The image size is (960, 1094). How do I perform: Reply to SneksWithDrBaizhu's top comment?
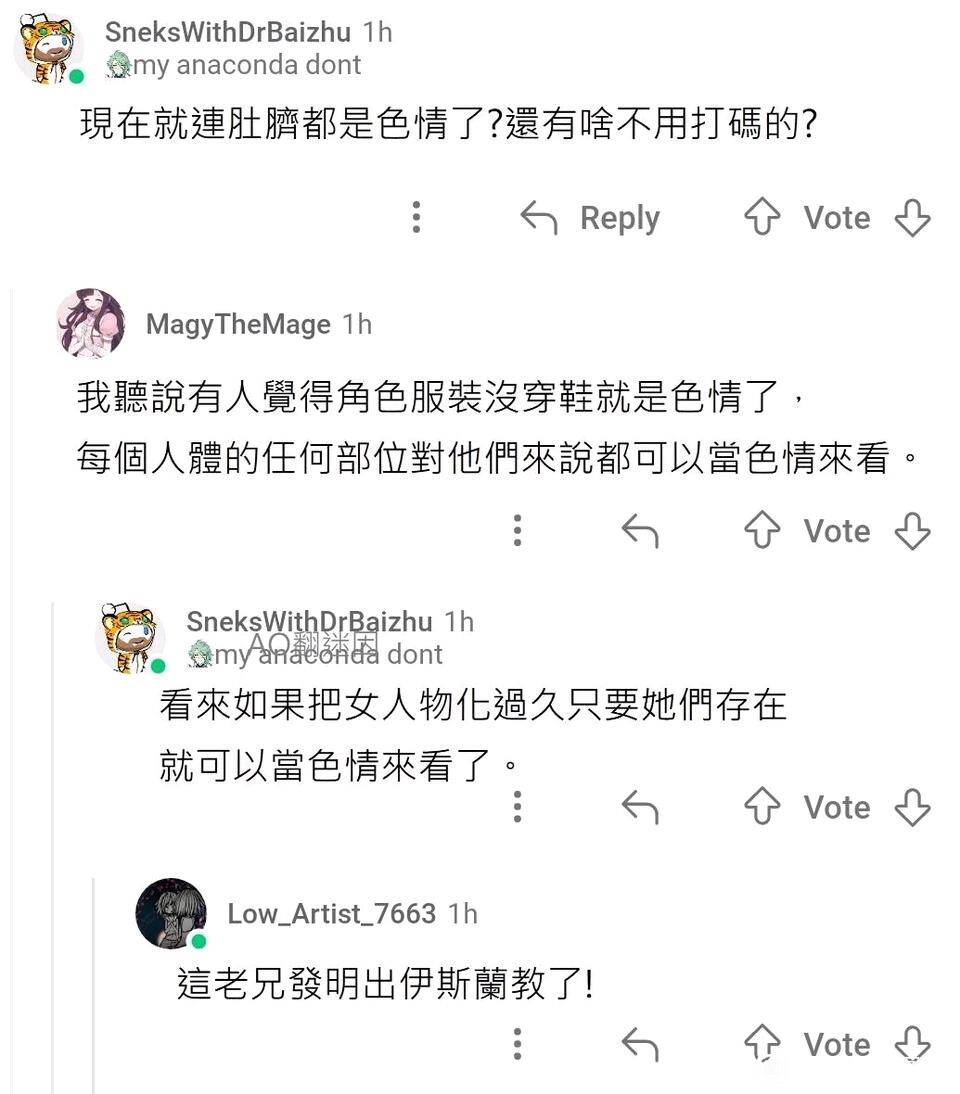point(590,218)
